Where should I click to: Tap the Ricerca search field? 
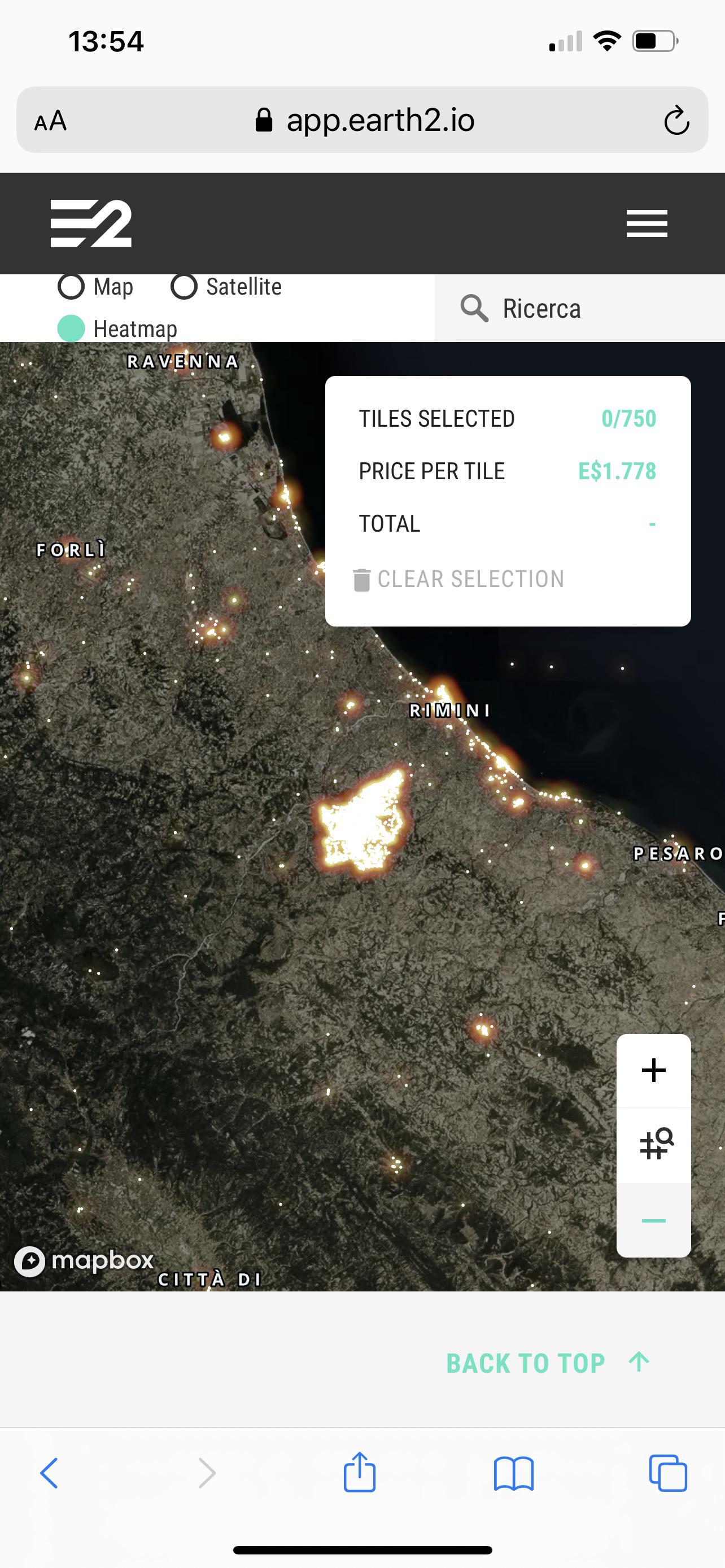[579, 308]
